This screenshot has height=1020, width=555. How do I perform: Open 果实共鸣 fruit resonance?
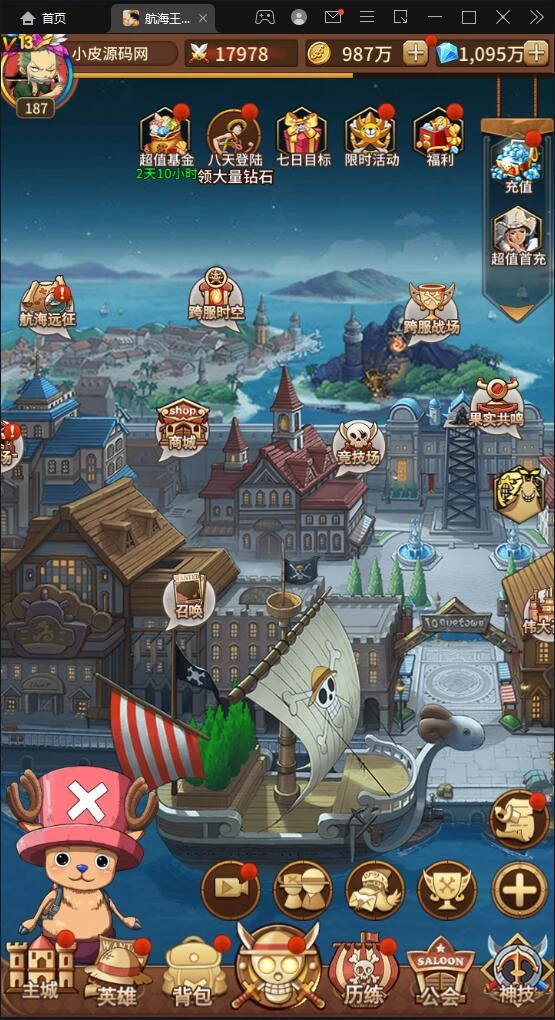pyautogui.click(x=496, y=404)
